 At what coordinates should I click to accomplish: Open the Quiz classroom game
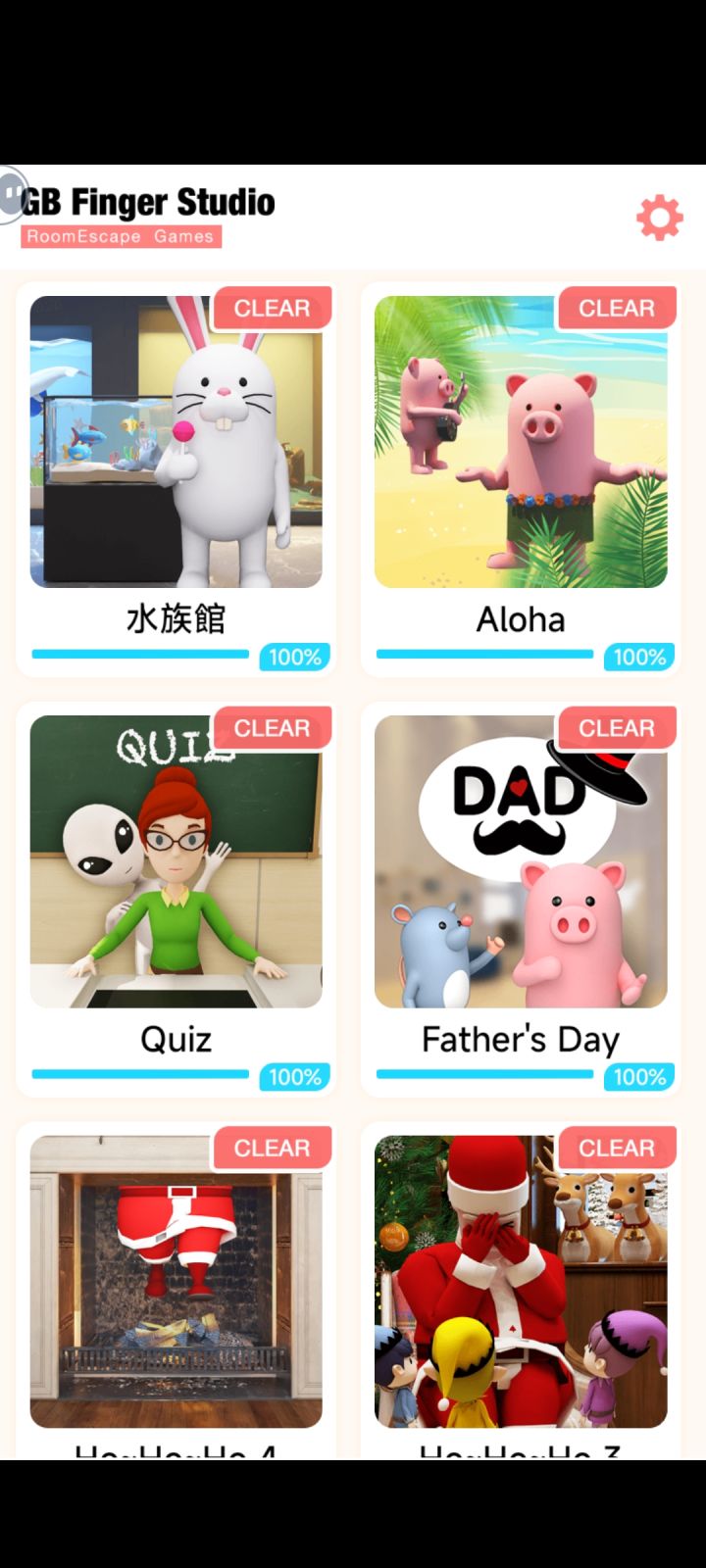176,860
